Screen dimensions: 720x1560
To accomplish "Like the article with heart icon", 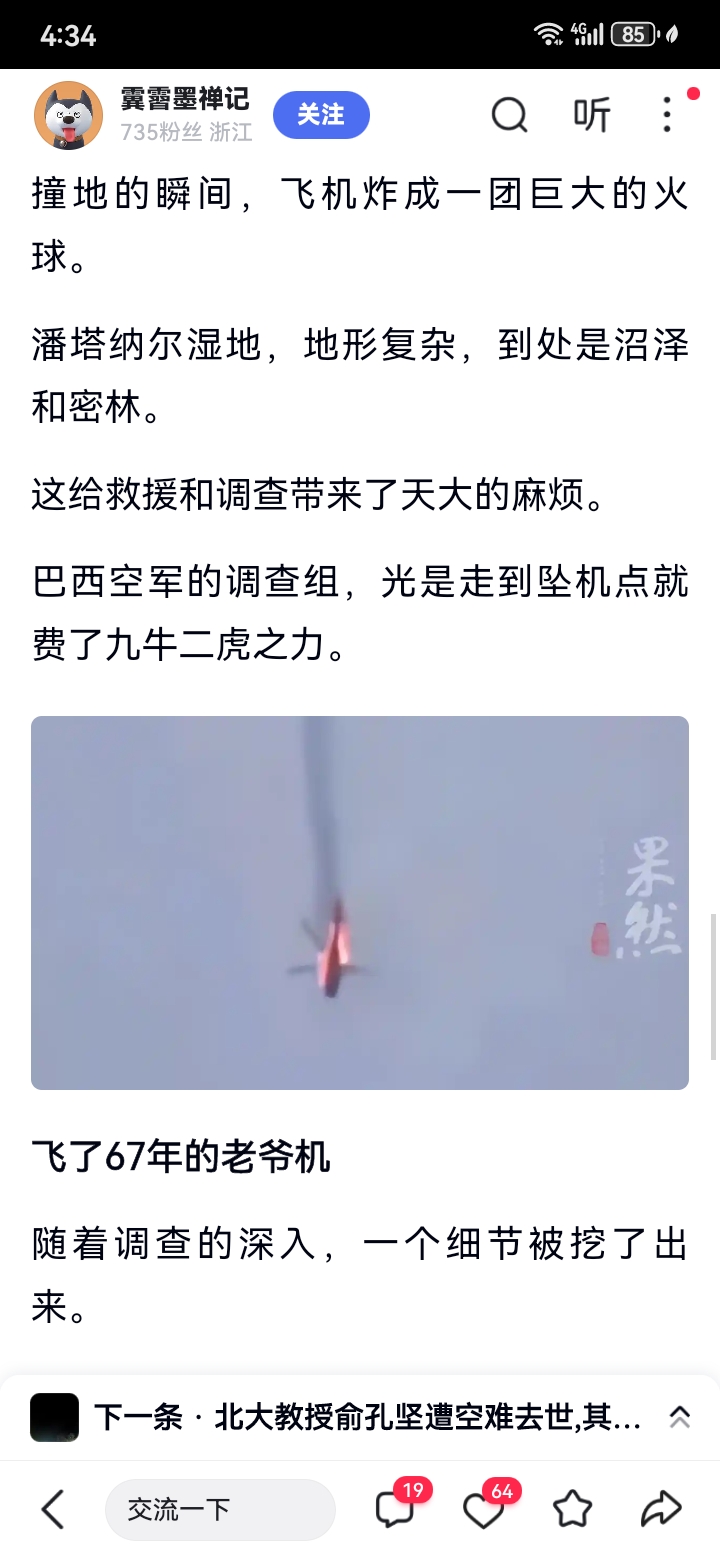I will [484, 1509].
